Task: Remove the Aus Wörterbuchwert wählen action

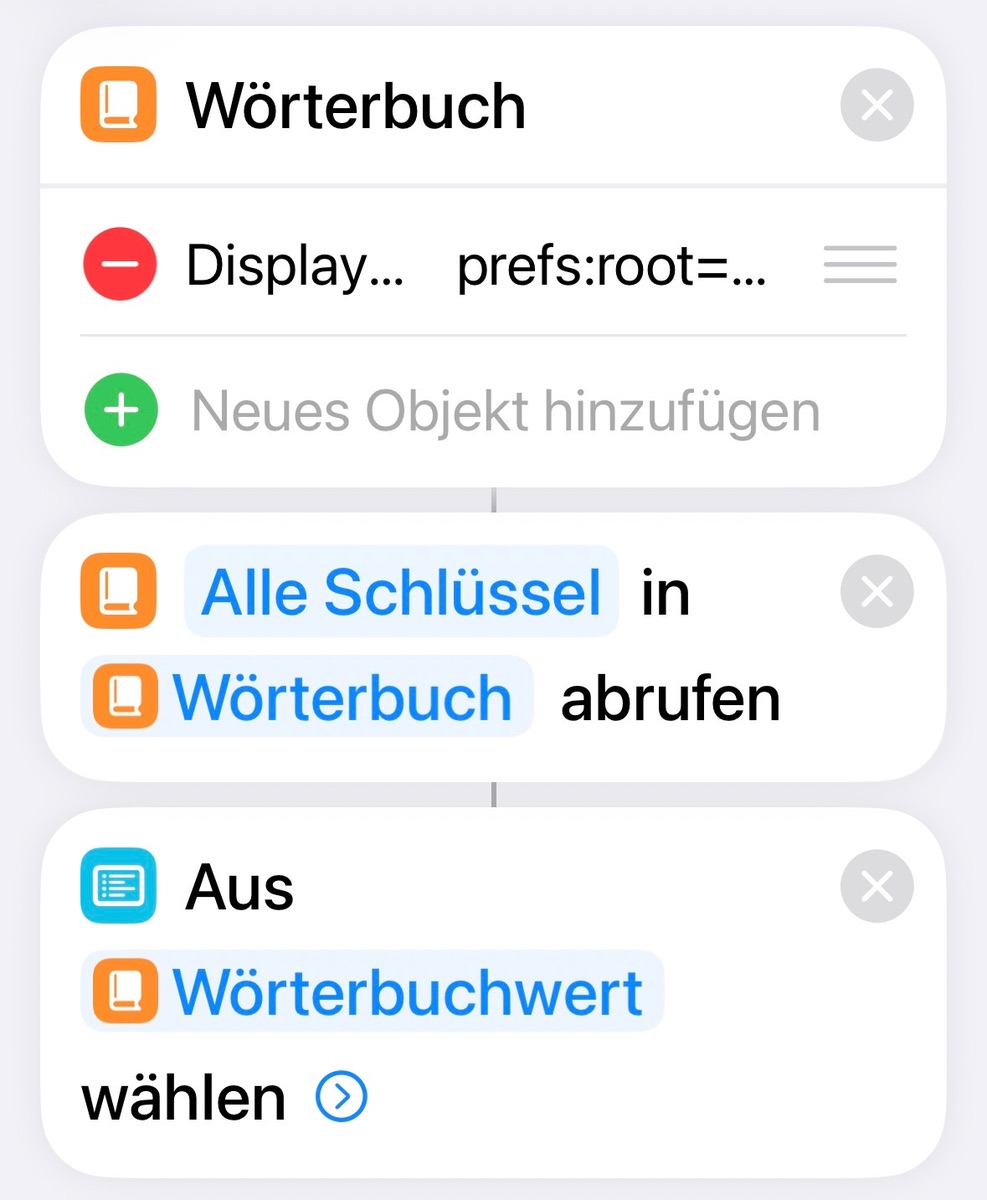Action: tap(876, 886)
